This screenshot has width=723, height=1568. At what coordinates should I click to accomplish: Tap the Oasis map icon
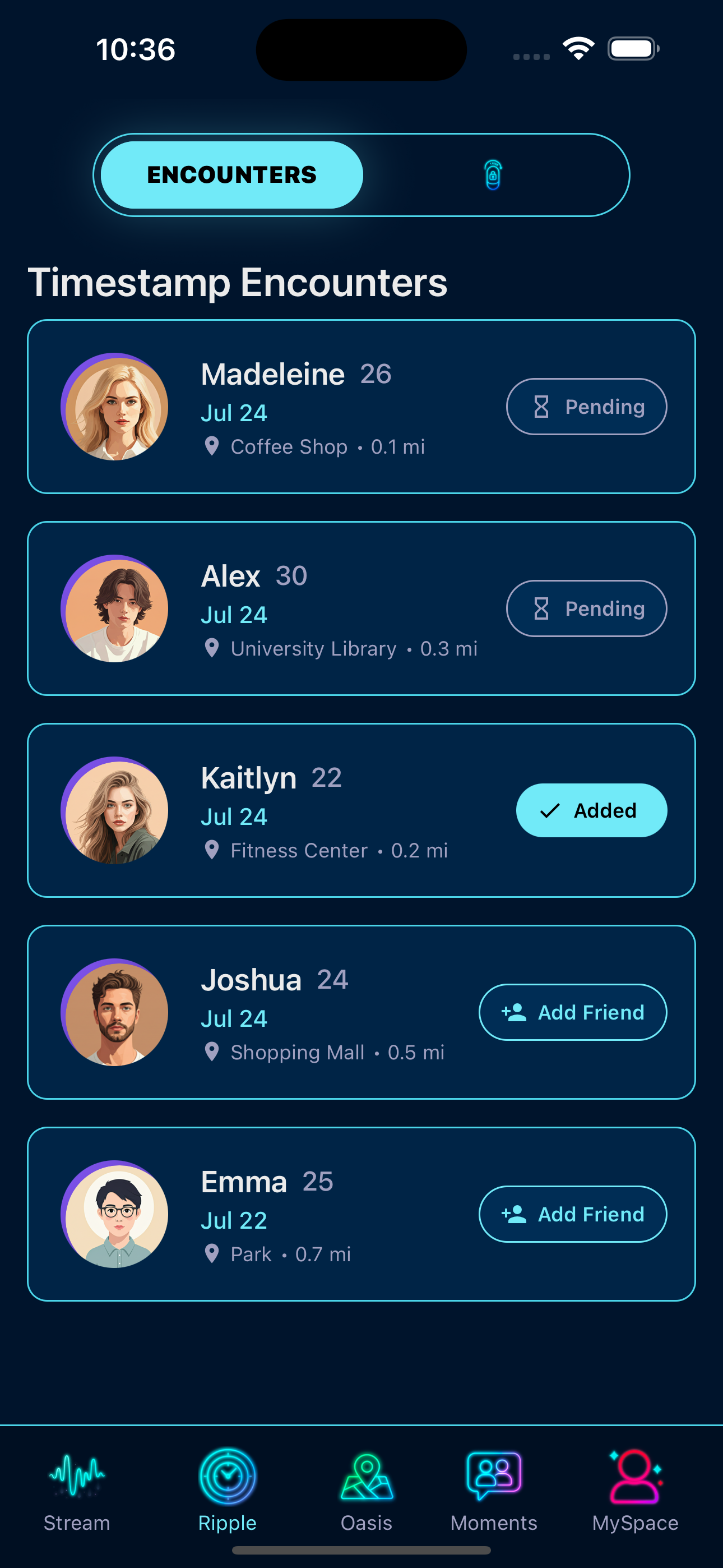366,1475
